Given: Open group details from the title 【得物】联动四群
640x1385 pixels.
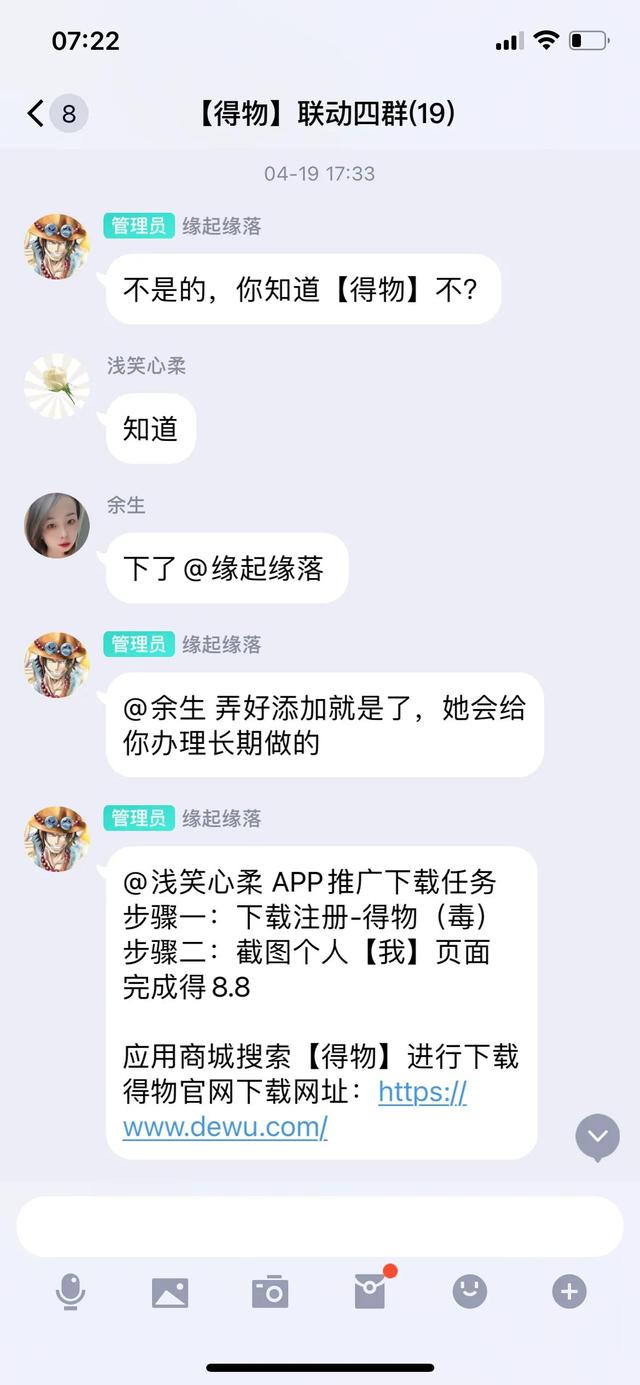Looking at the screenshot, I should [325, 113].
